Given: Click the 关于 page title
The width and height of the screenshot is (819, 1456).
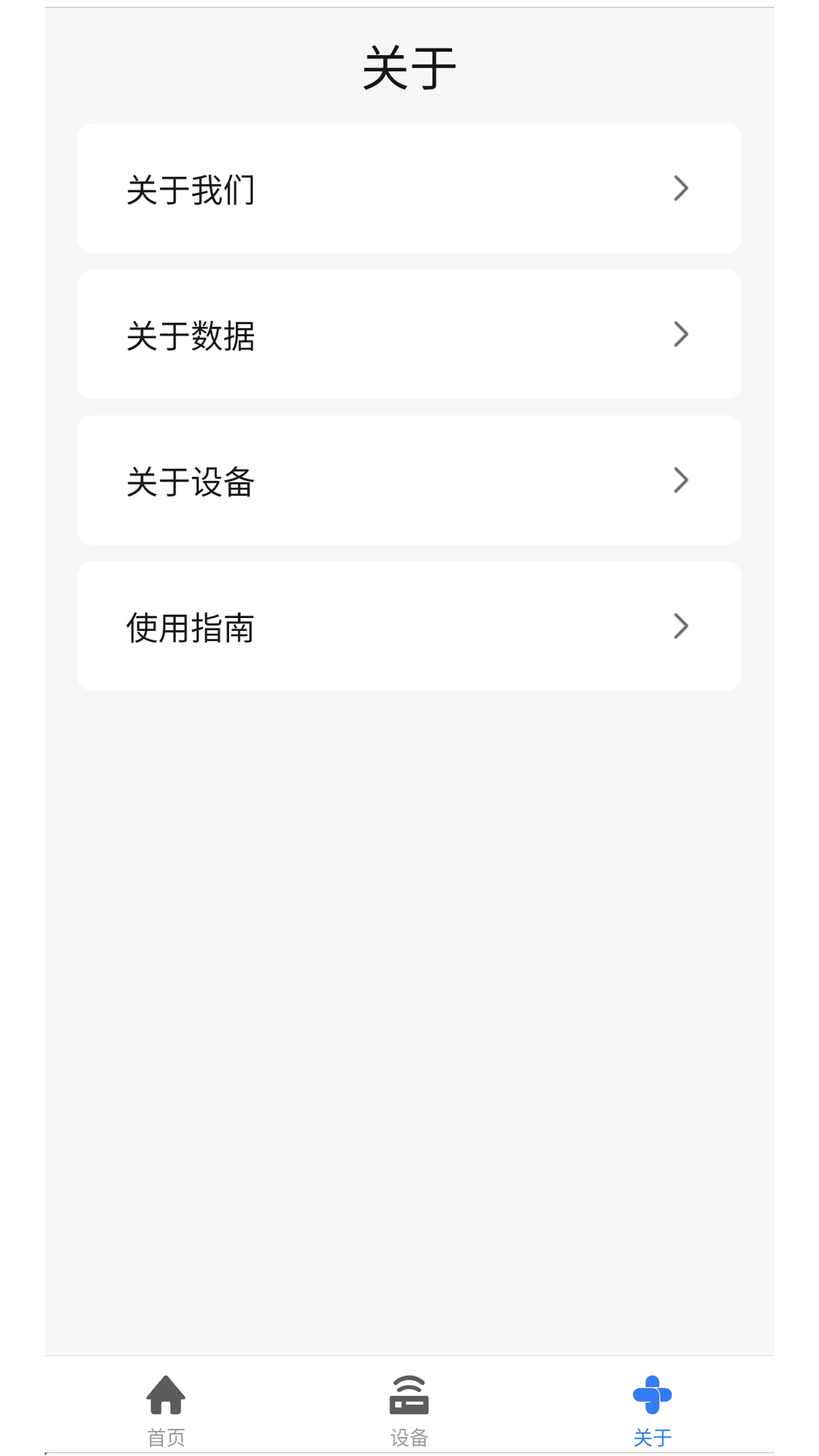Looking at the screenshot, I should click(x=409, y=68).
